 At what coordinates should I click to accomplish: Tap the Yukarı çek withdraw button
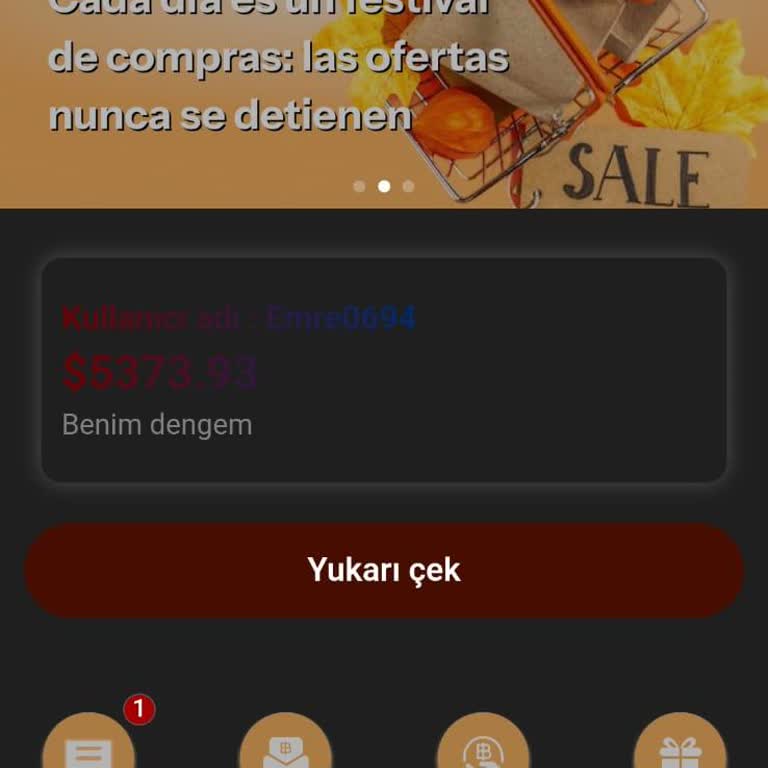(384, 570)
